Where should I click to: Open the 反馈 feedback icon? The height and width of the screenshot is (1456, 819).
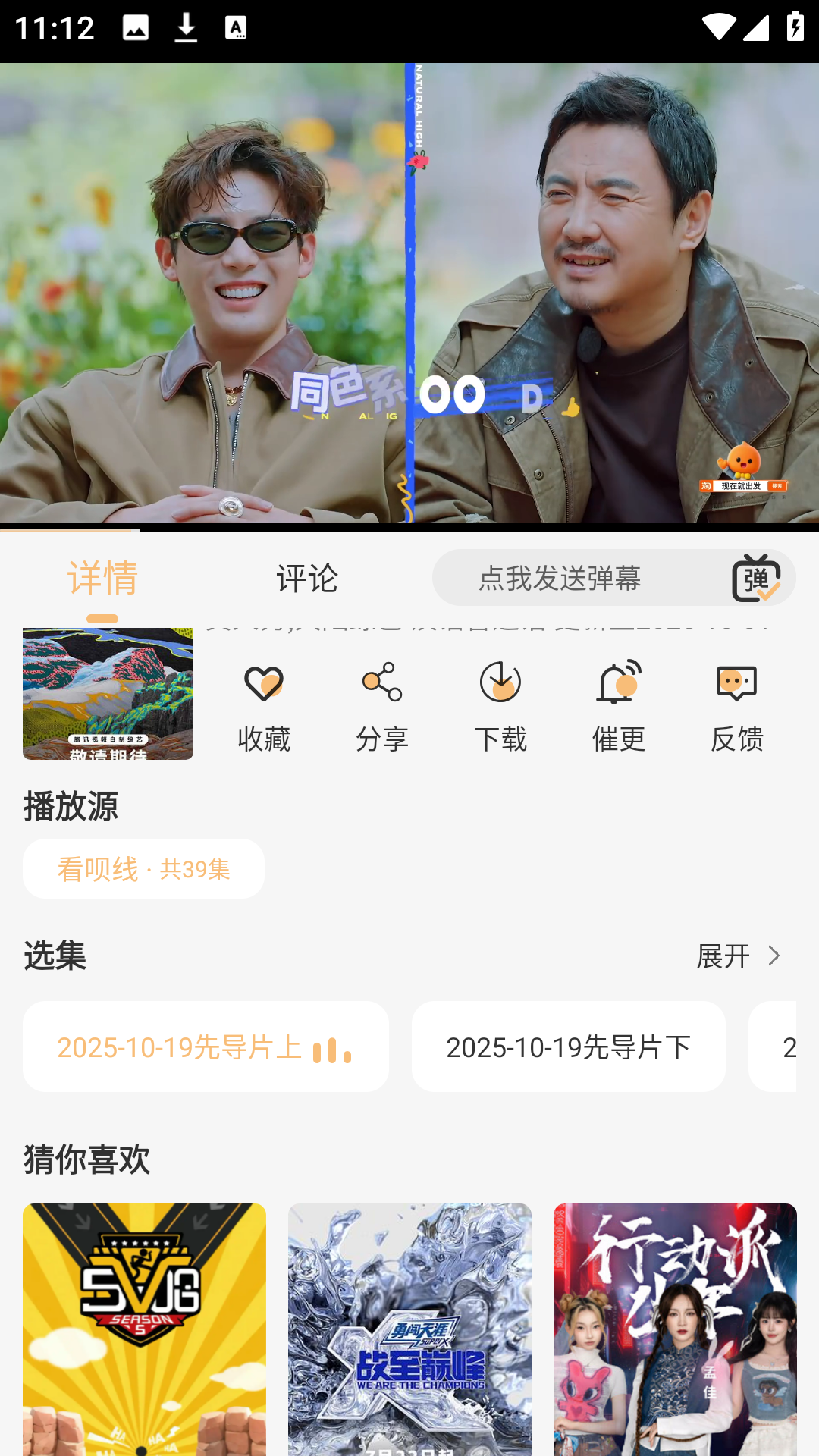(736, 704)
